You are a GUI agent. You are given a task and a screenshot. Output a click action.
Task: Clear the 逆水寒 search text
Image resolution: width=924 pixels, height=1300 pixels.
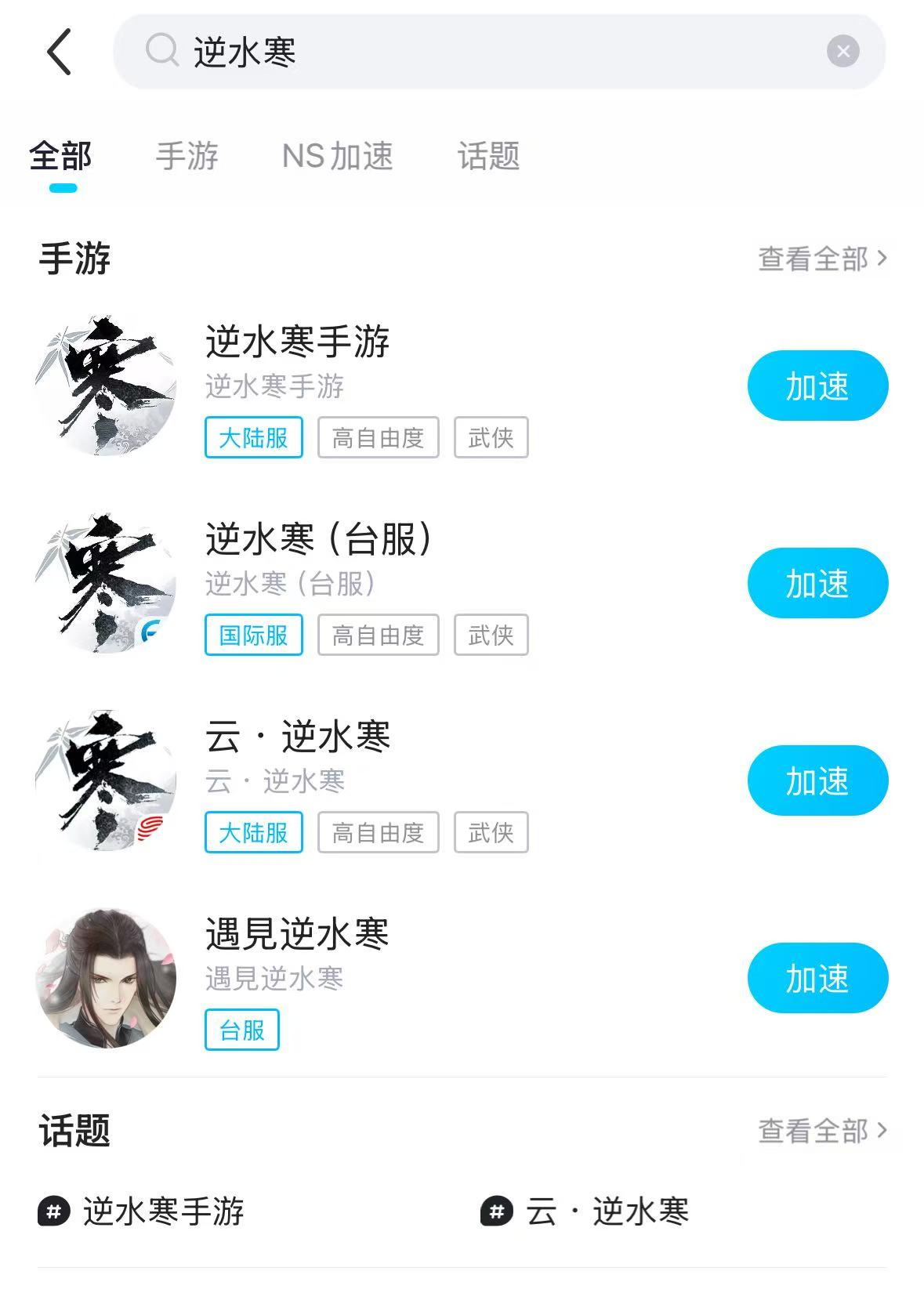tap(842, 52)
